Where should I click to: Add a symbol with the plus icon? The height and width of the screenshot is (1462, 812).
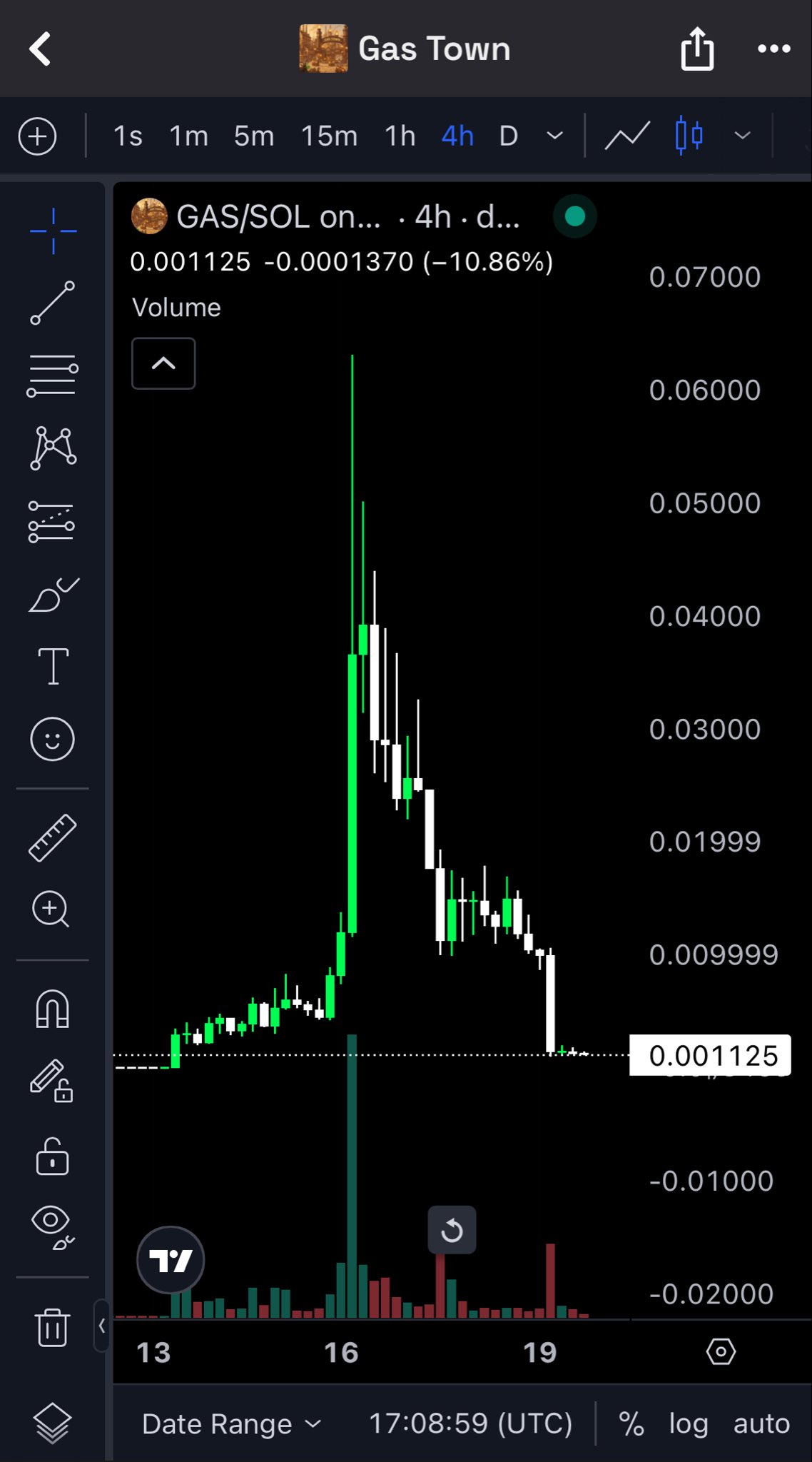click(x=37, y=136)
